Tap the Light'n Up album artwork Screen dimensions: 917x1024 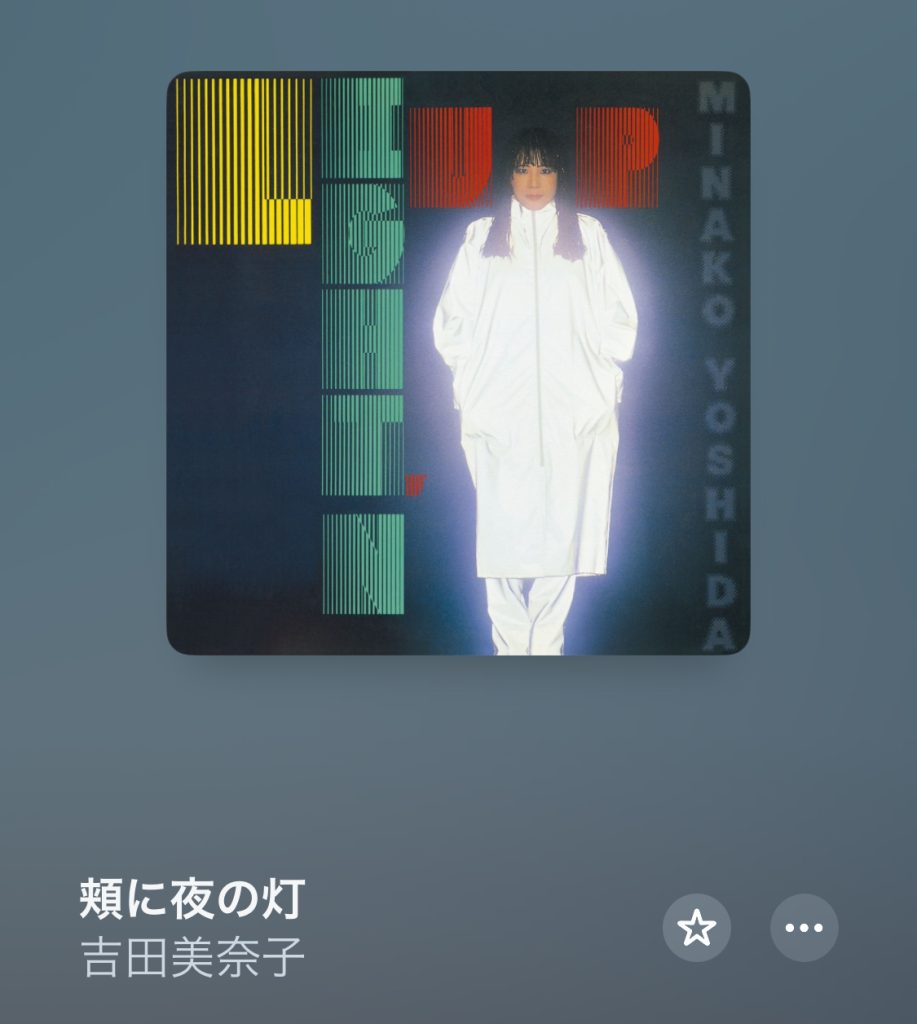(x=458, y=363)
